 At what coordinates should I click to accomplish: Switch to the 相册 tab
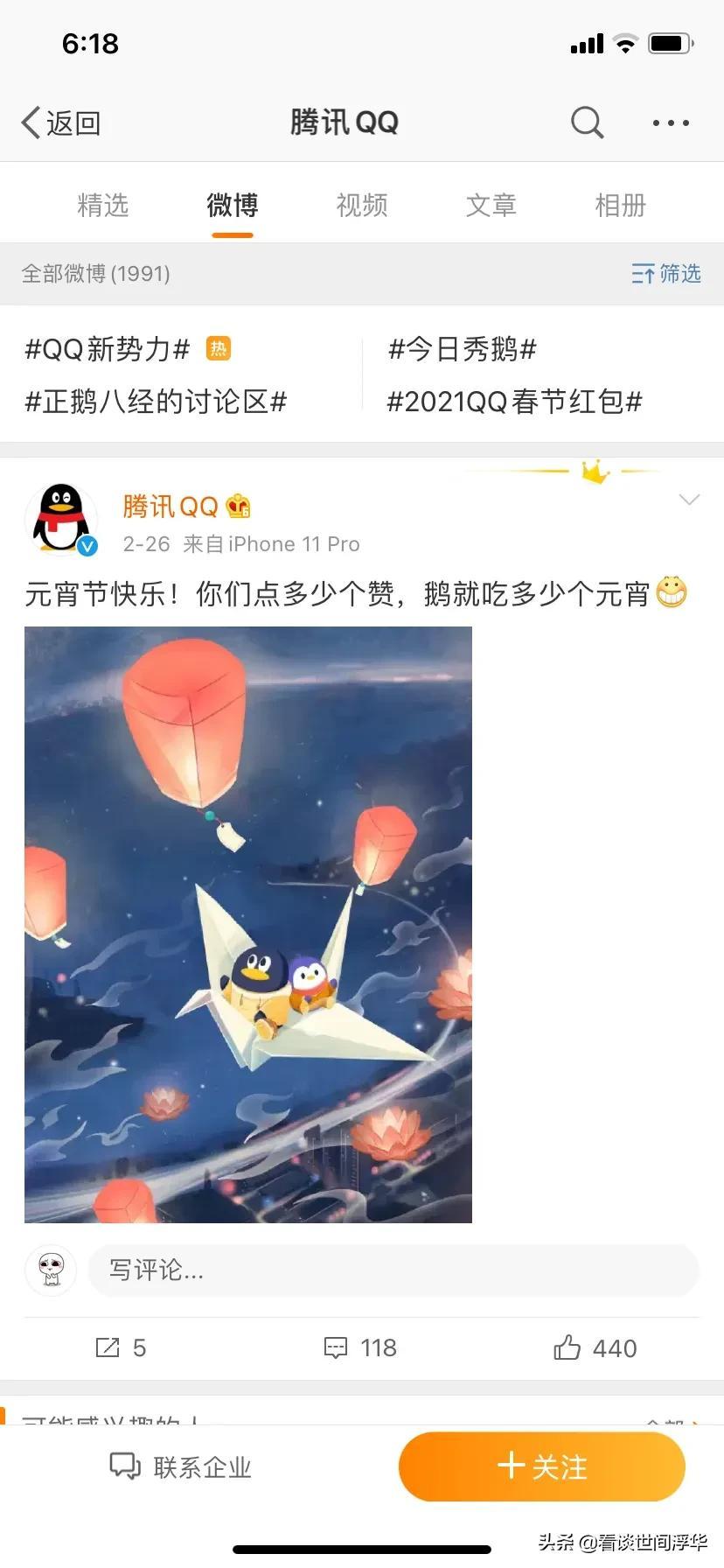tap(620, 206)
